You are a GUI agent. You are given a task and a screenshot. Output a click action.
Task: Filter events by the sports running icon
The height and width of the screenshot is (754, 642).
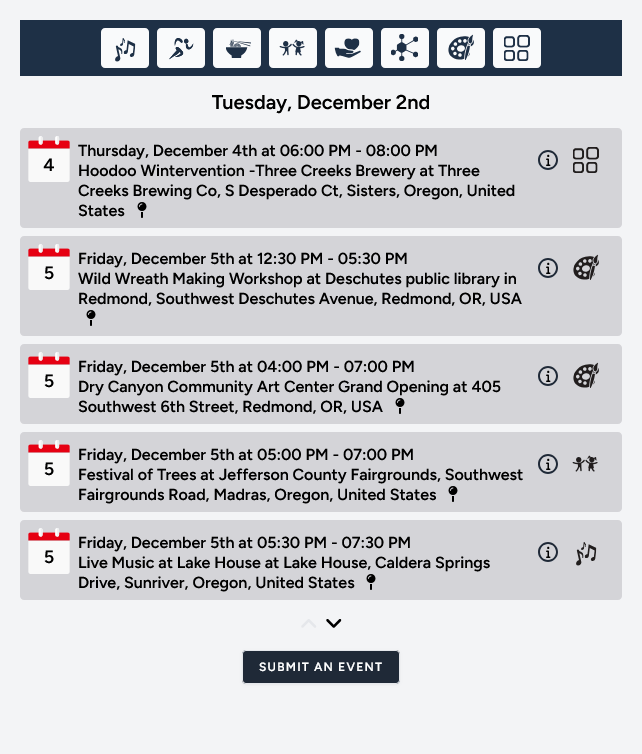[x=181, y=48]
